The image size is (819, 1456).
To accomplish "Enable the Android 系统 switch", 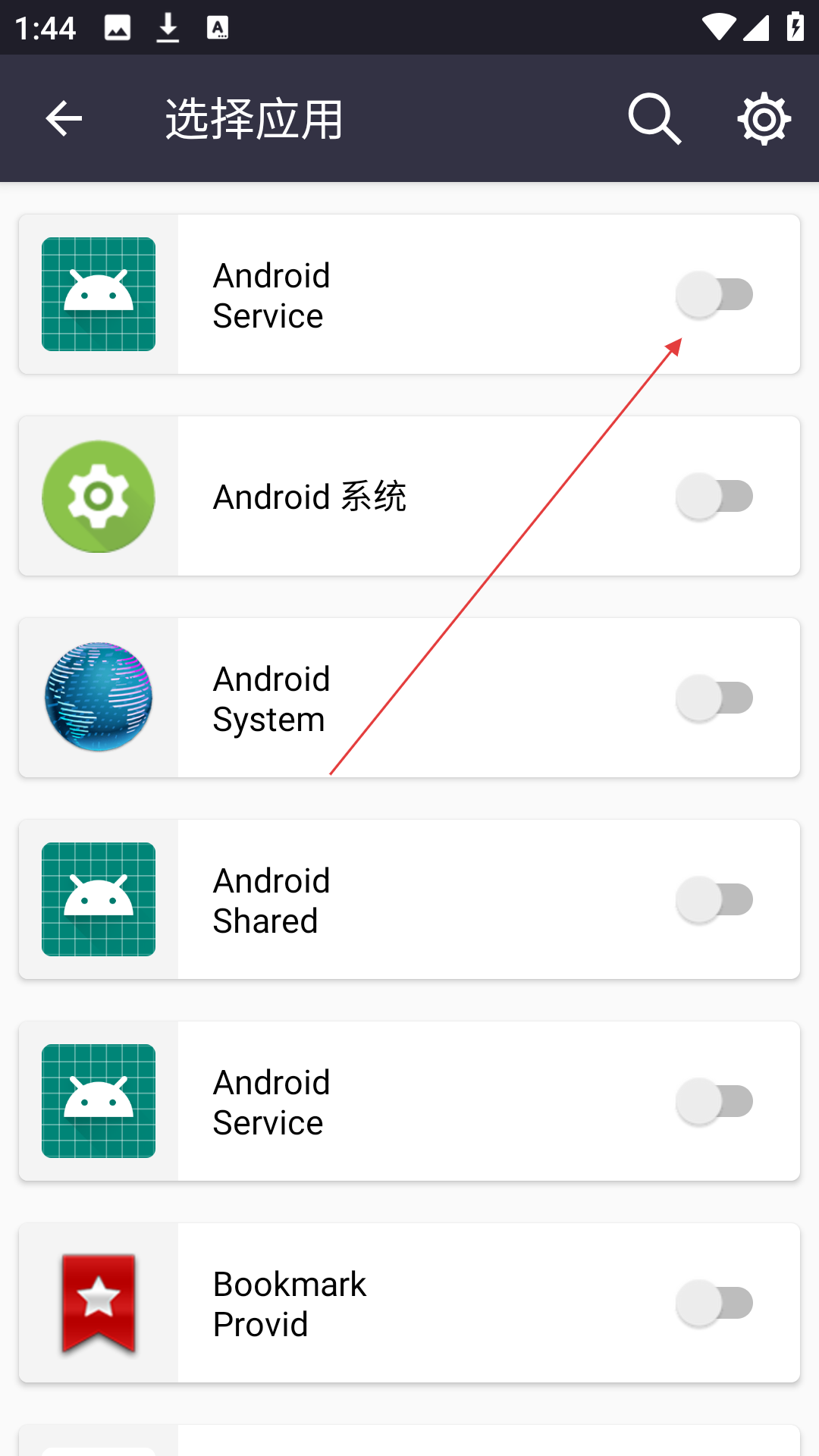I will coord(714,496).
